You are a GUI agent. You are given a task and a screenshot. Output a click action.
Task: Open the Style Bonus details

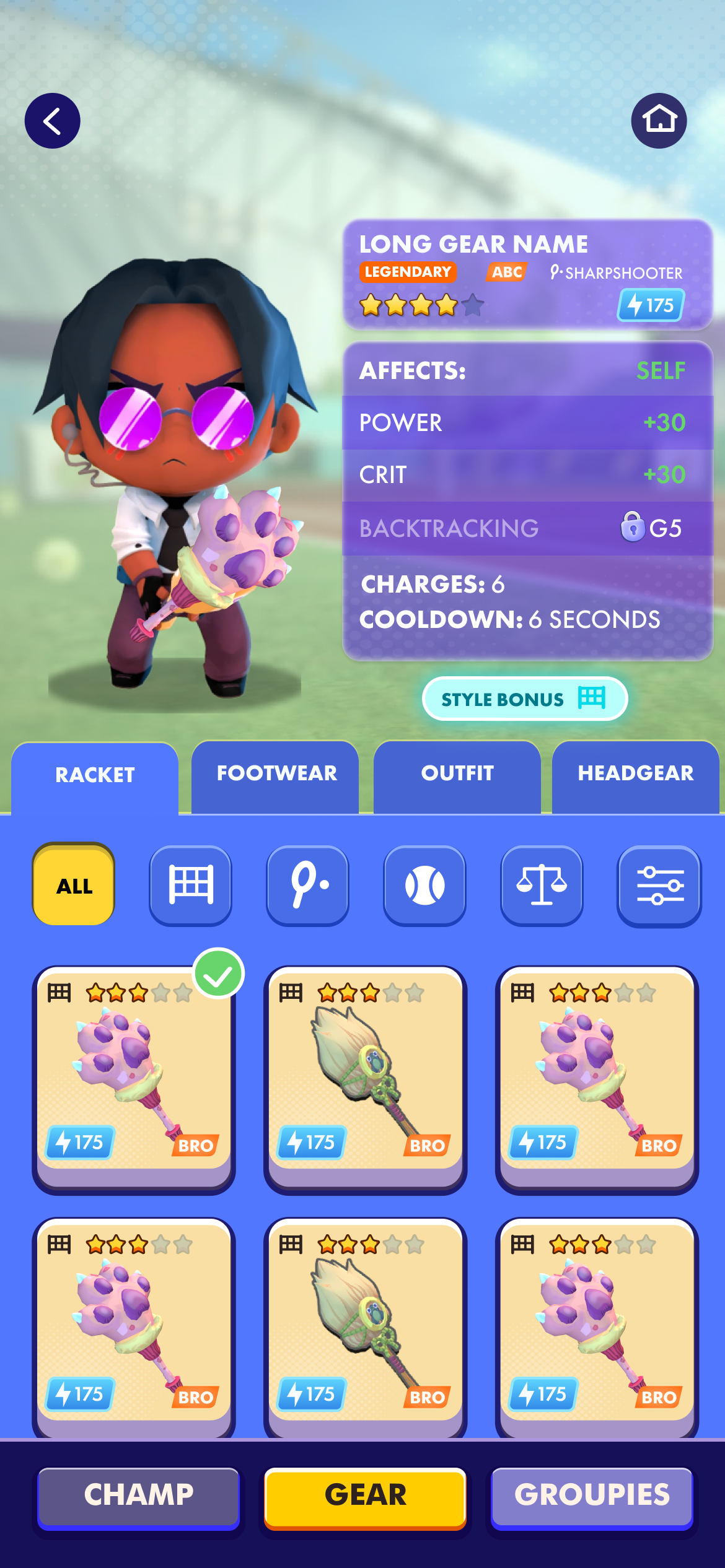[x=524, y=699]
